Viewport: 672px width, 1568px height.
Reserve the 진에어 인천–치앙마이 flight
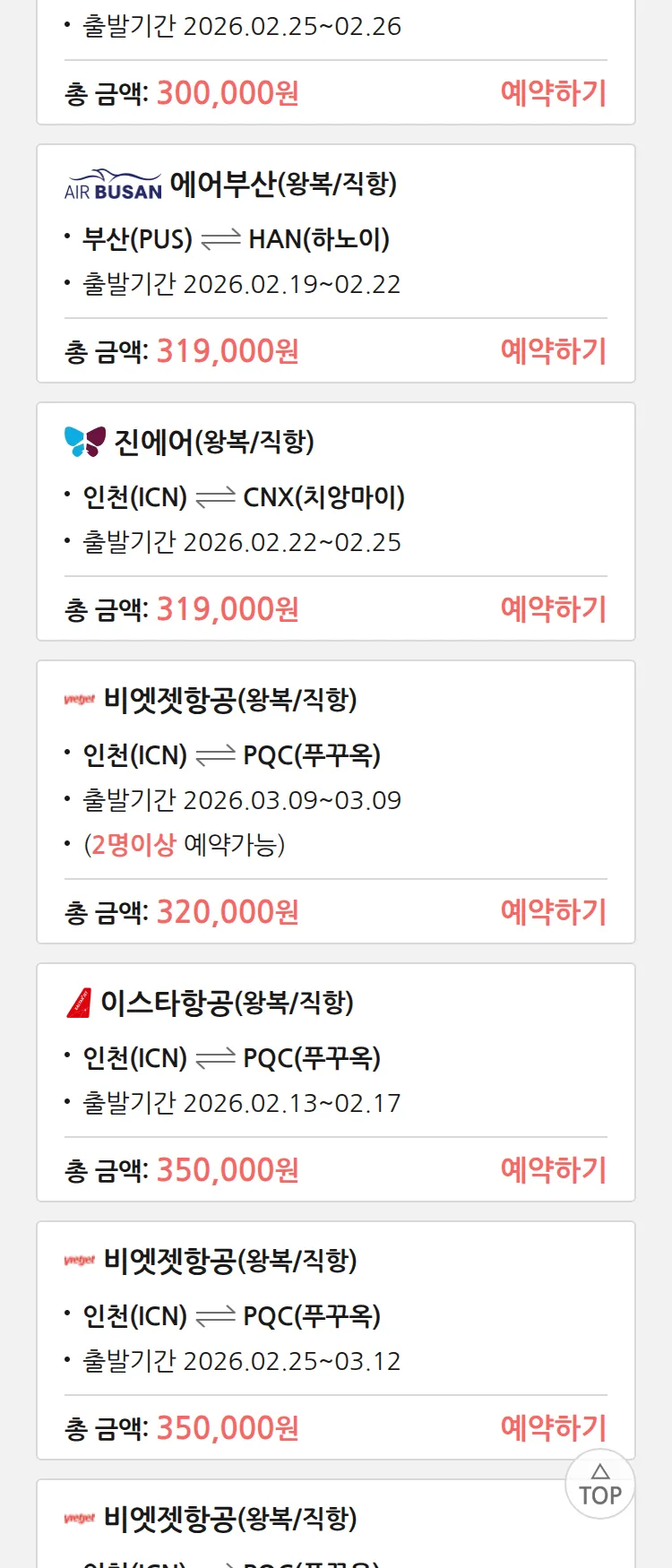[x=553, y=609]
